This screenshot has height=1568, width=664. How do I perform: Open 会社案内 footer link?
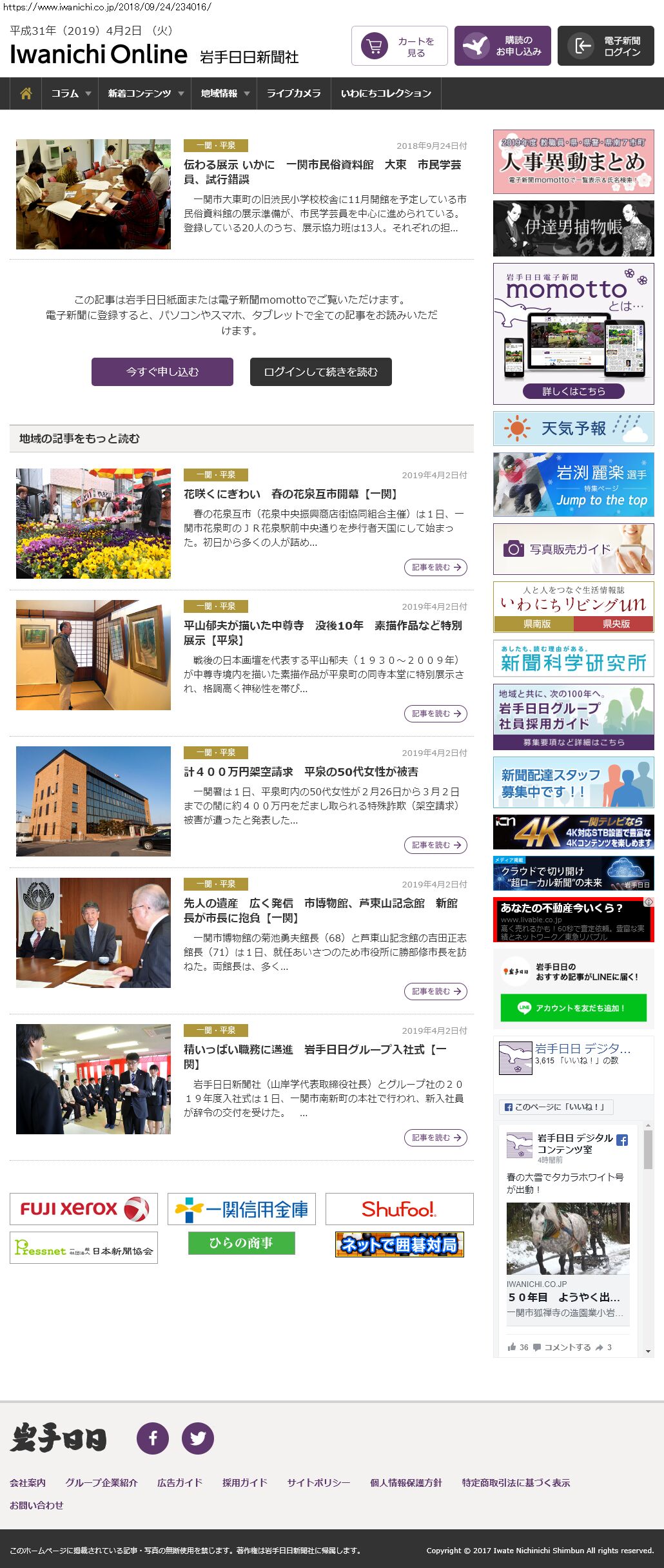click(28, 1483)
